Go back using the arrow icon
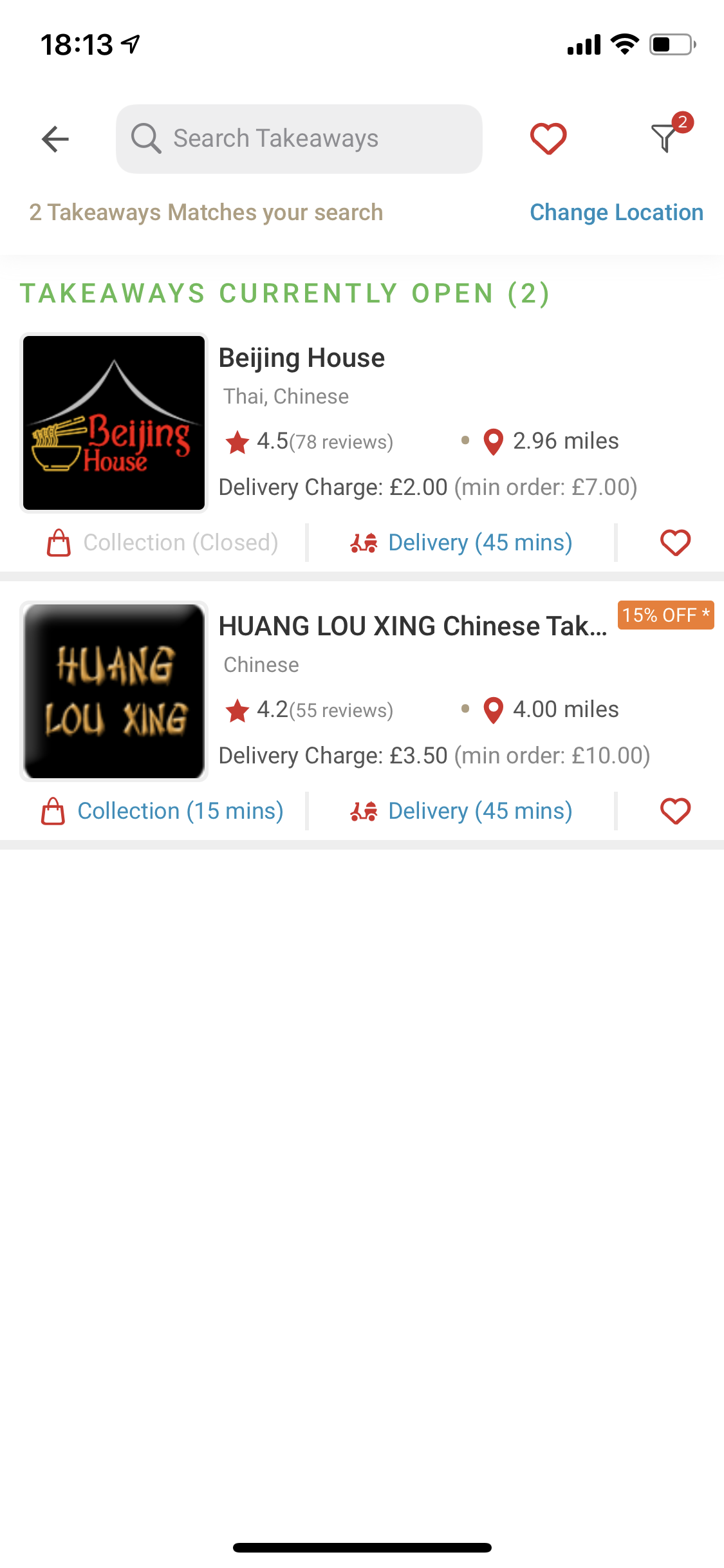Viewport: 724px width, 1568px height. (x=55, y=138)
